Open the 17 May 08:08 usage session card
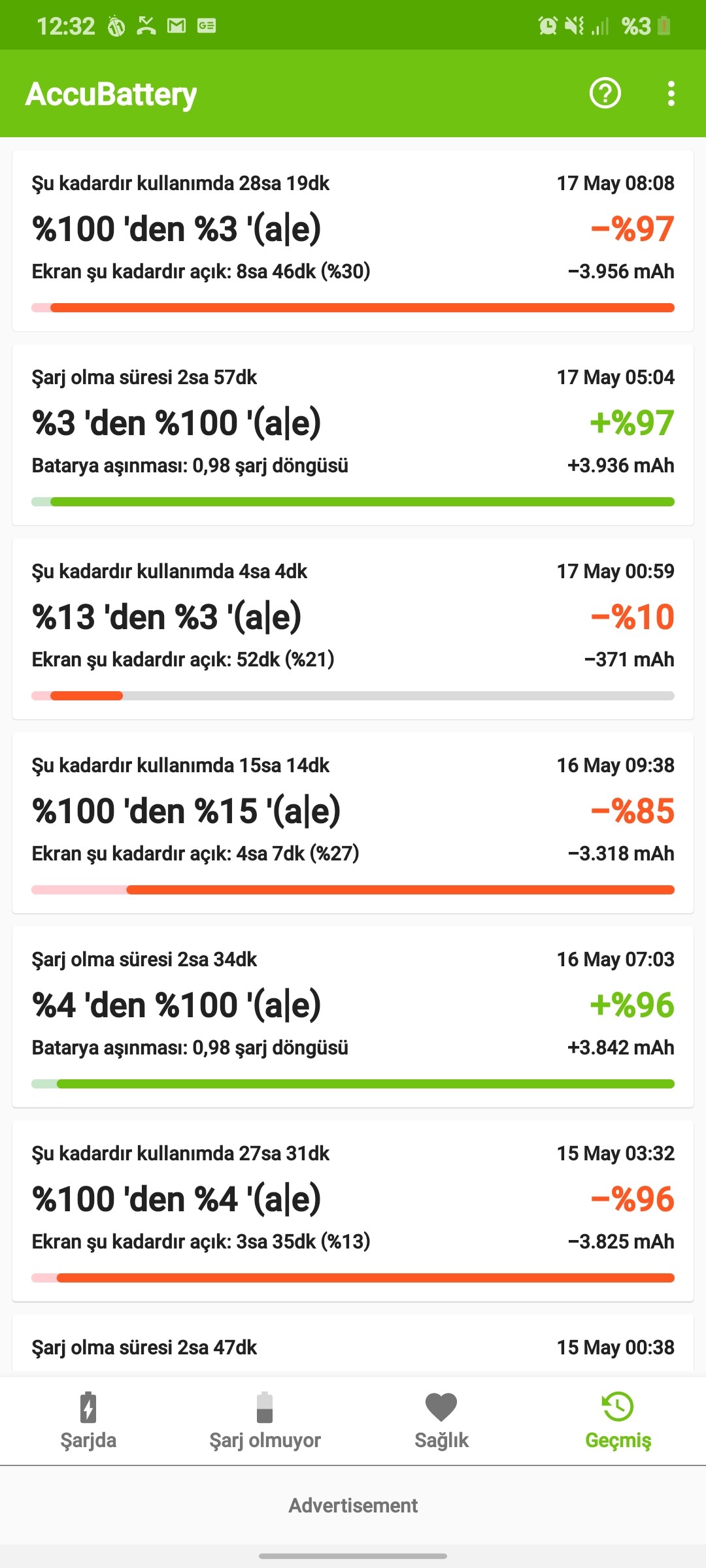 point(353,241)
